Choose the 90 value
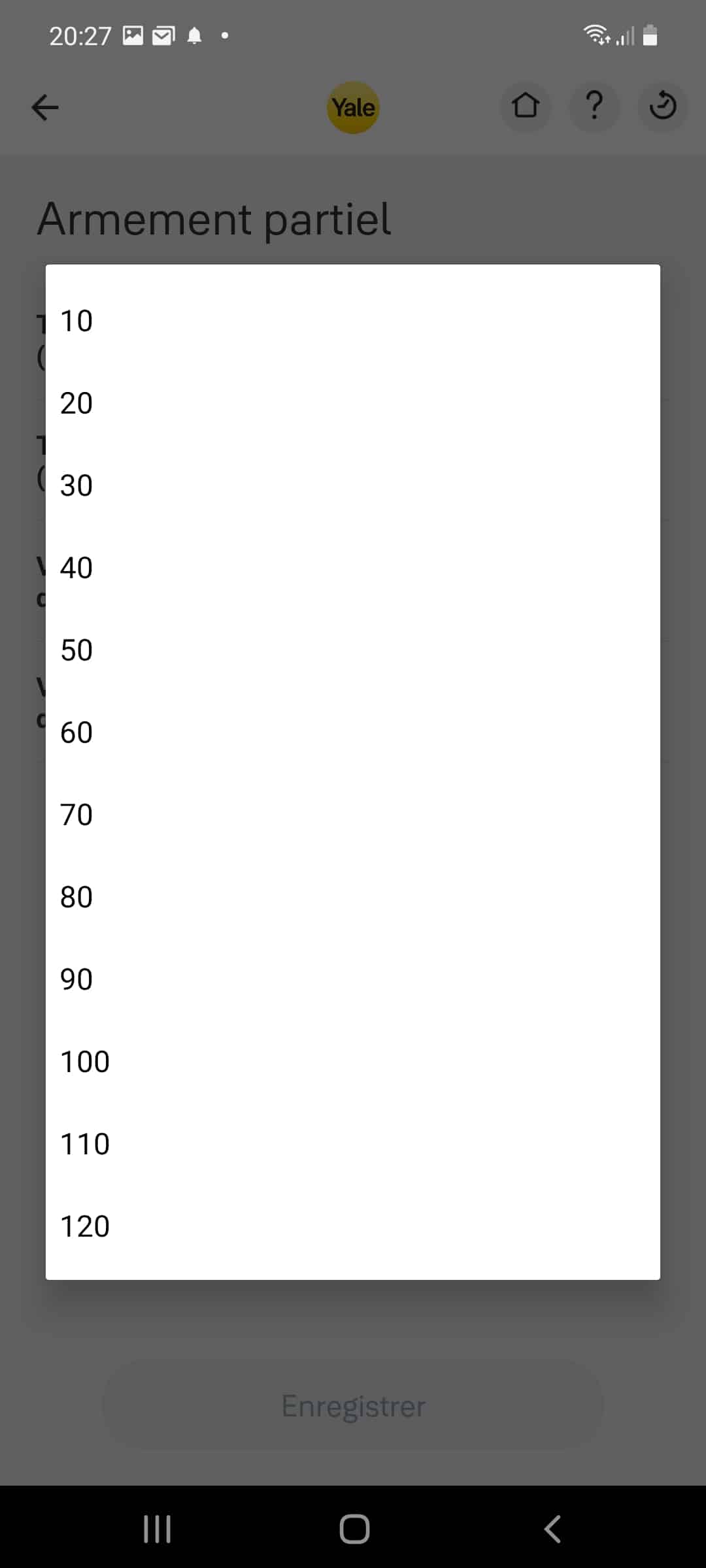The width and height of the screenshot is (706, 1568). [x=353, y=979]
